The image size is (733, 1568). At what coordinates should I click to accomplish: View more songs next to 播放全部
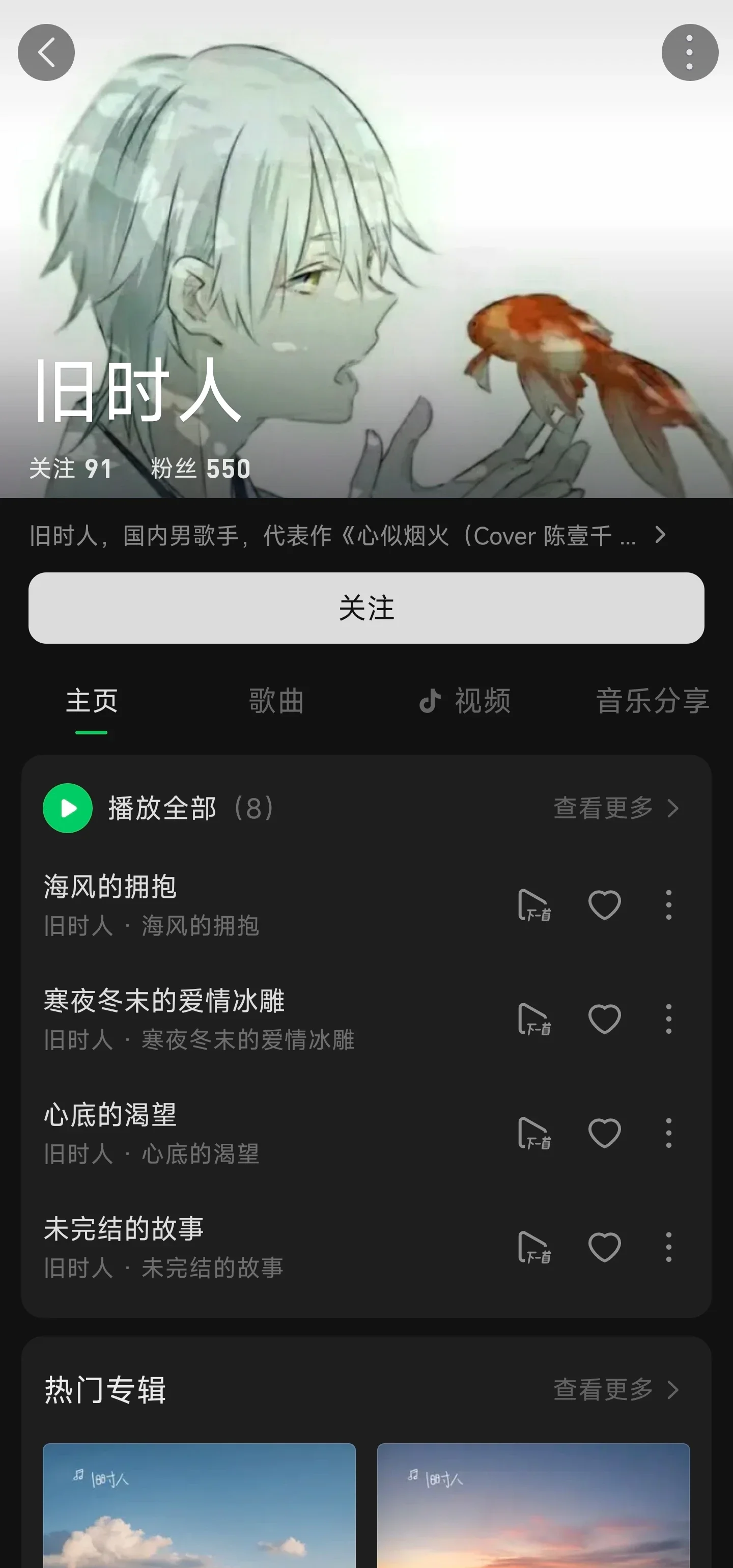coord(615,808)
